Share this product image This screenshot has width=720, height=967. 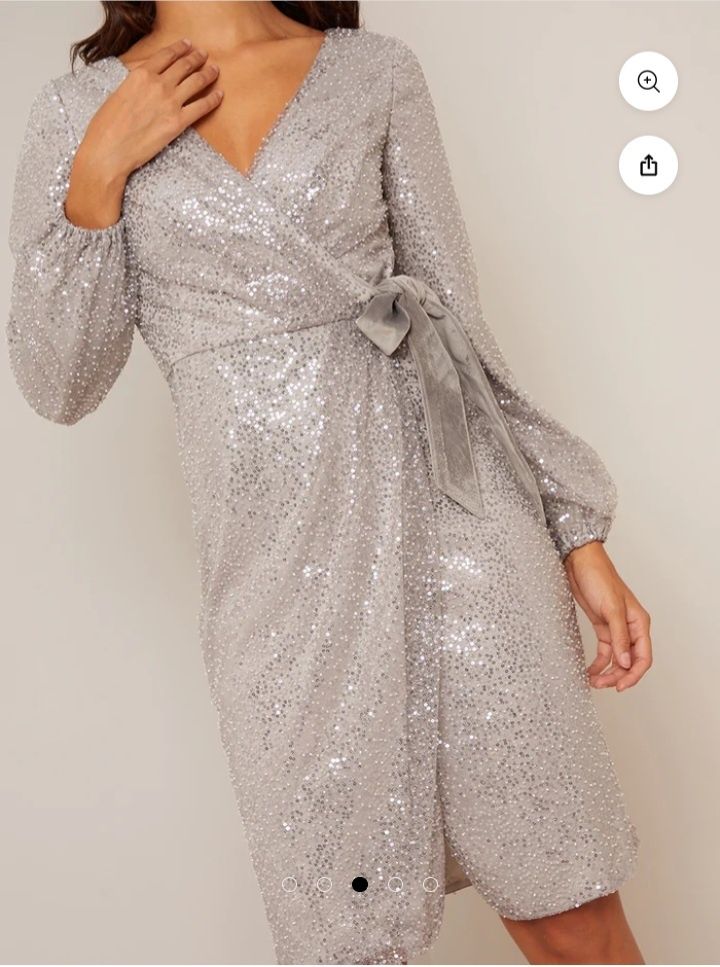click(x=648, y=165)
